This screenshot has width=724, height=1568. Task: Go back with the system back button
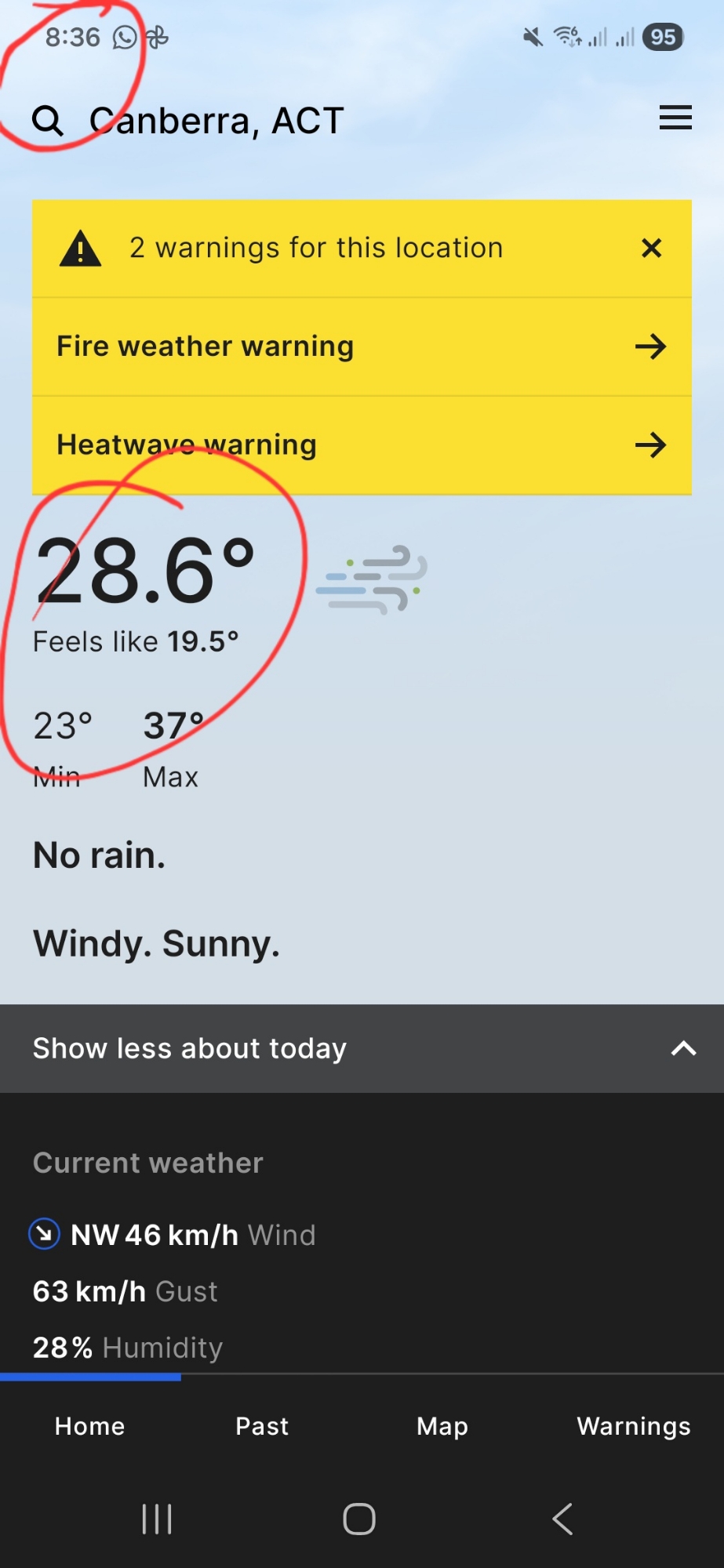click(562, 1519)
